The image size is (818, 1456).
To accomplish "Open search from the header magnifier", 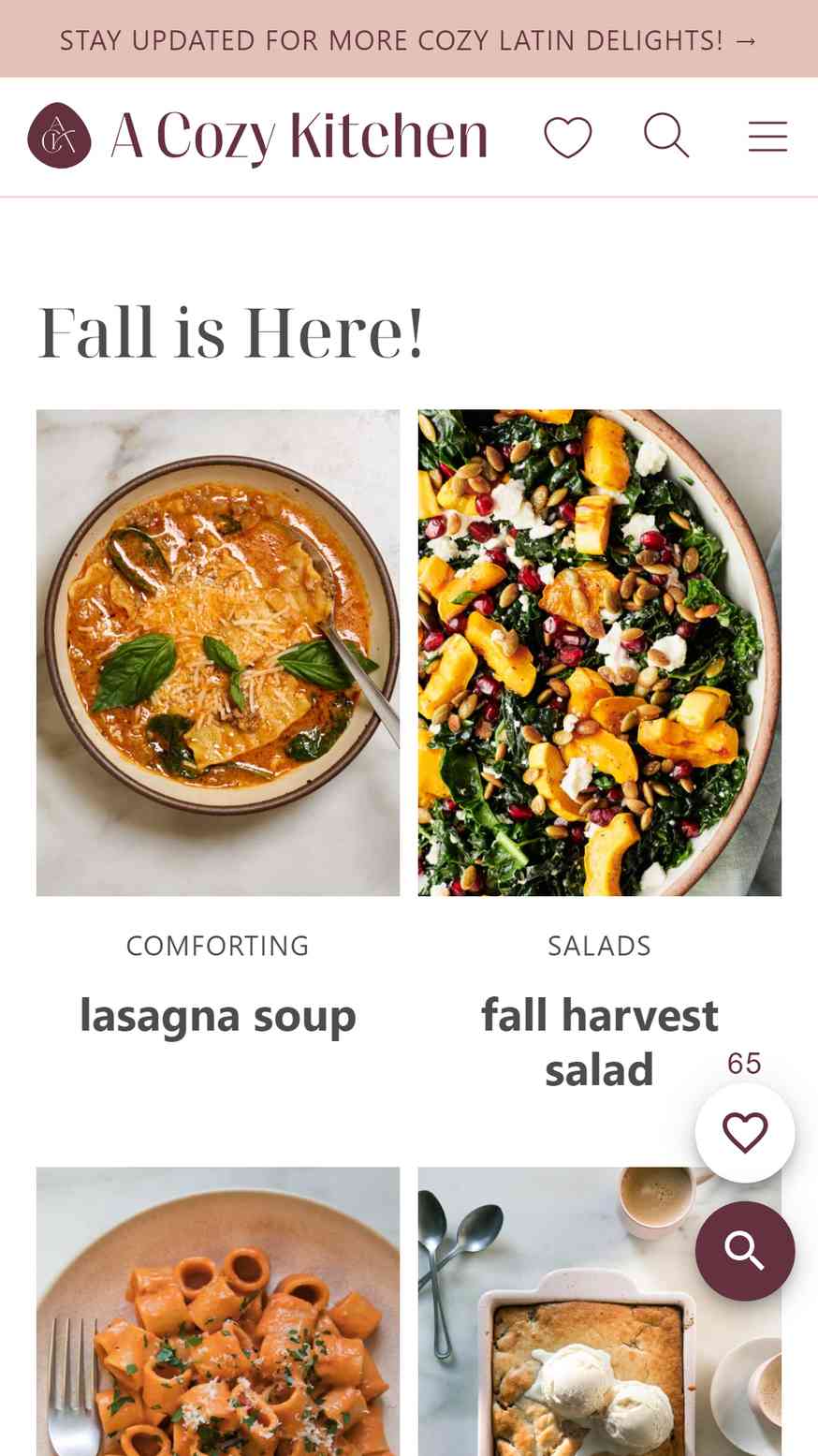I will [666, 137].
